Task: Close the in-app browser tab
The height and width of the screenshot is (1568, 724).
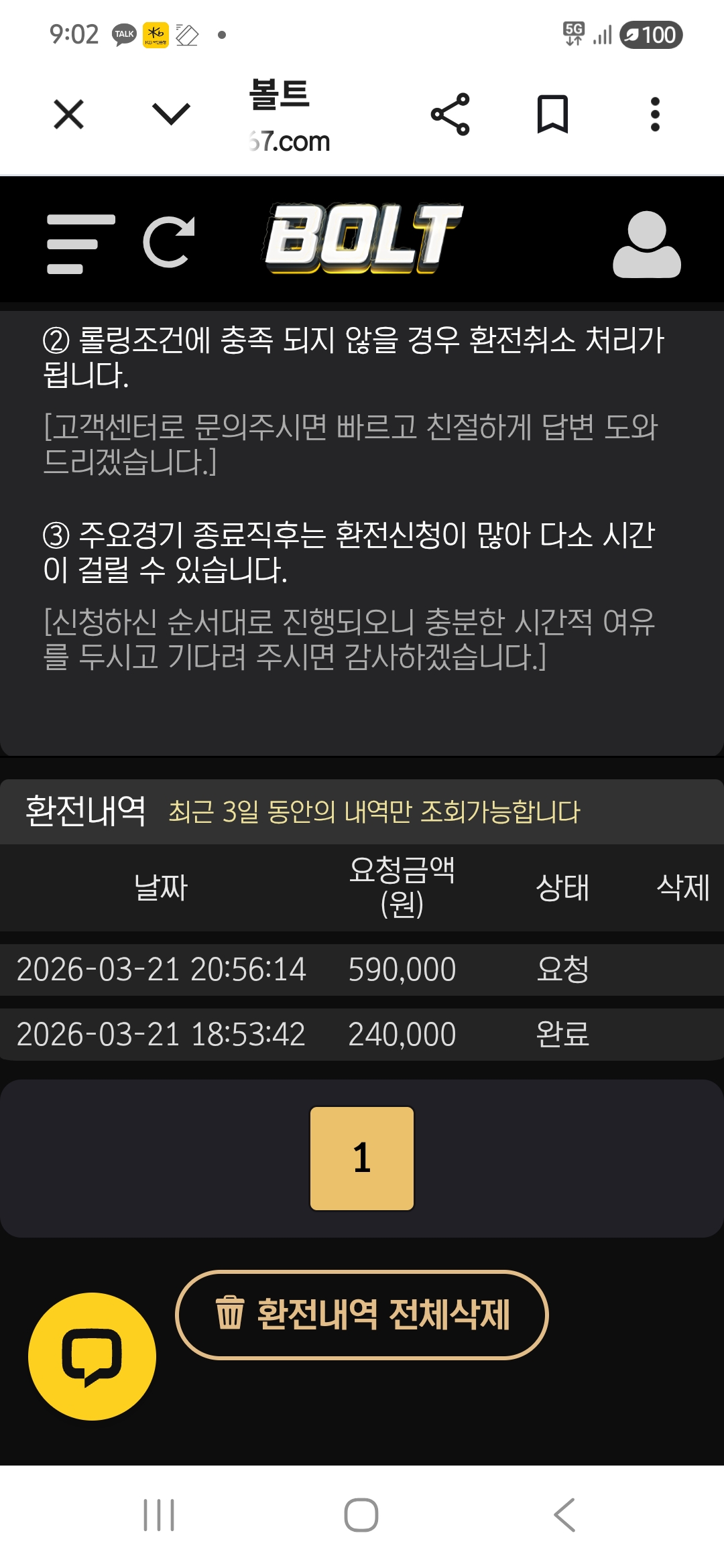Action: click(x=68, y=115)
